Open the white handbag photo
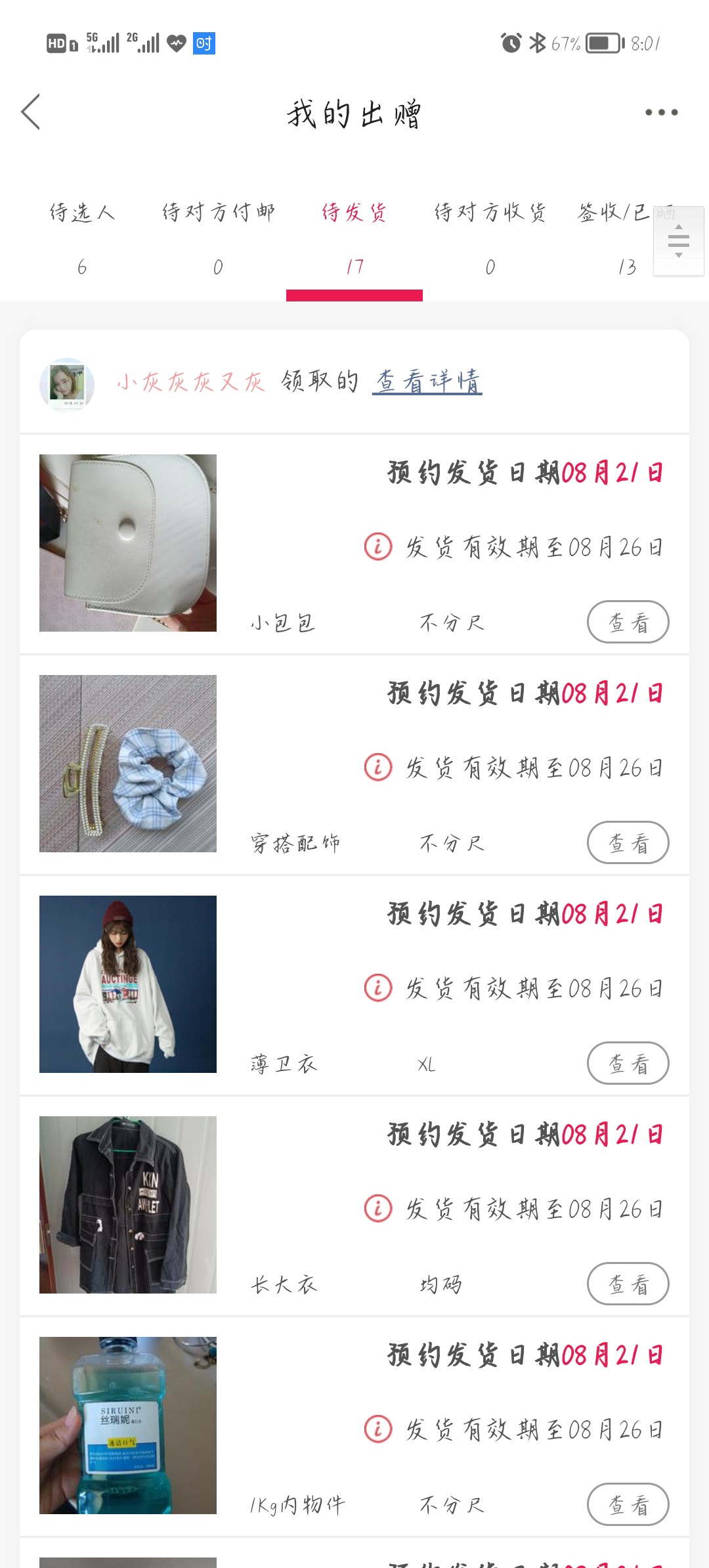The width and height of the screenshot is (709, 1568). pos(128,543)
